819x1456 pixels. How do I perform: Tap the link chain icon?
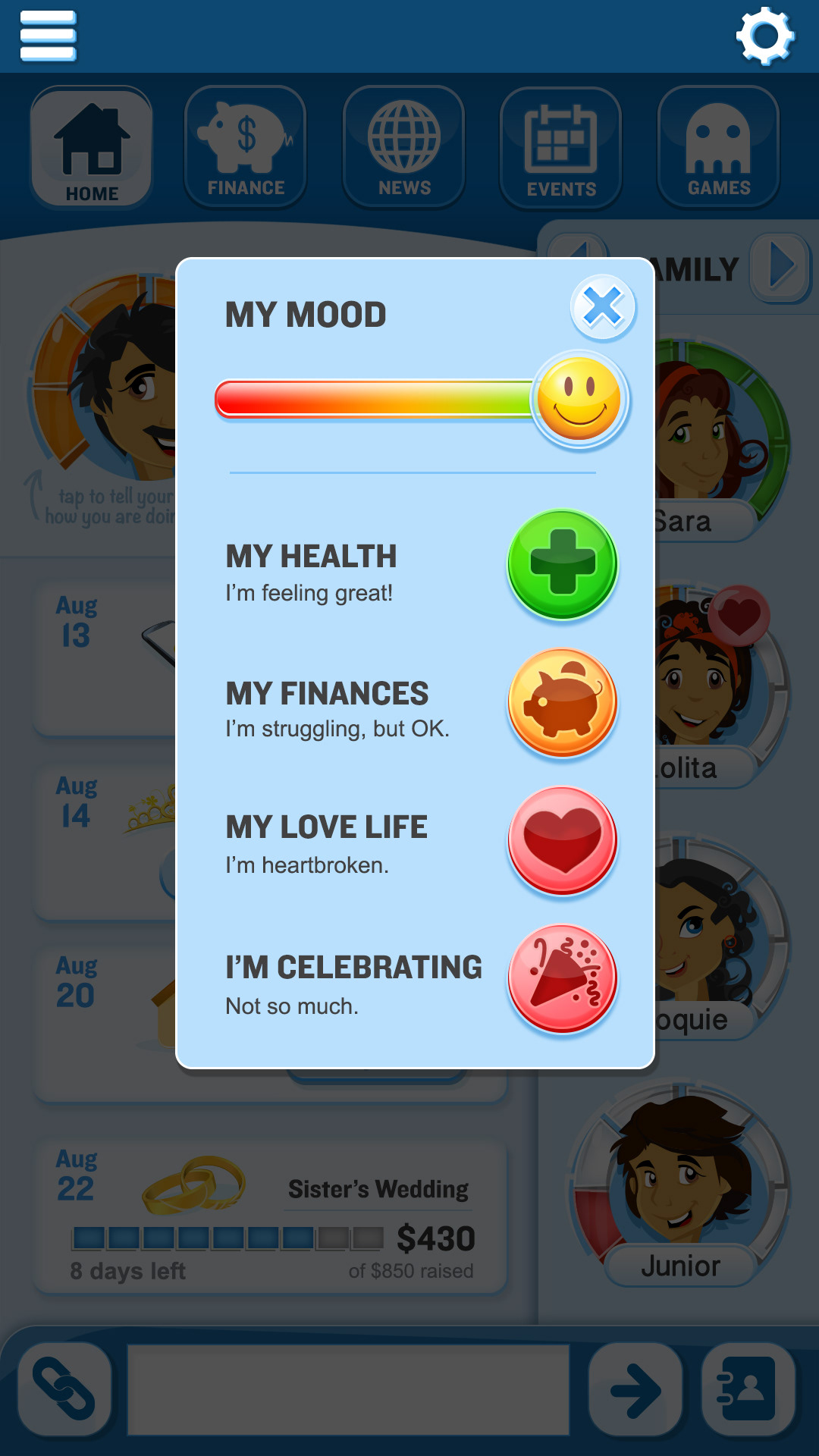click(x=64, y=1389)
